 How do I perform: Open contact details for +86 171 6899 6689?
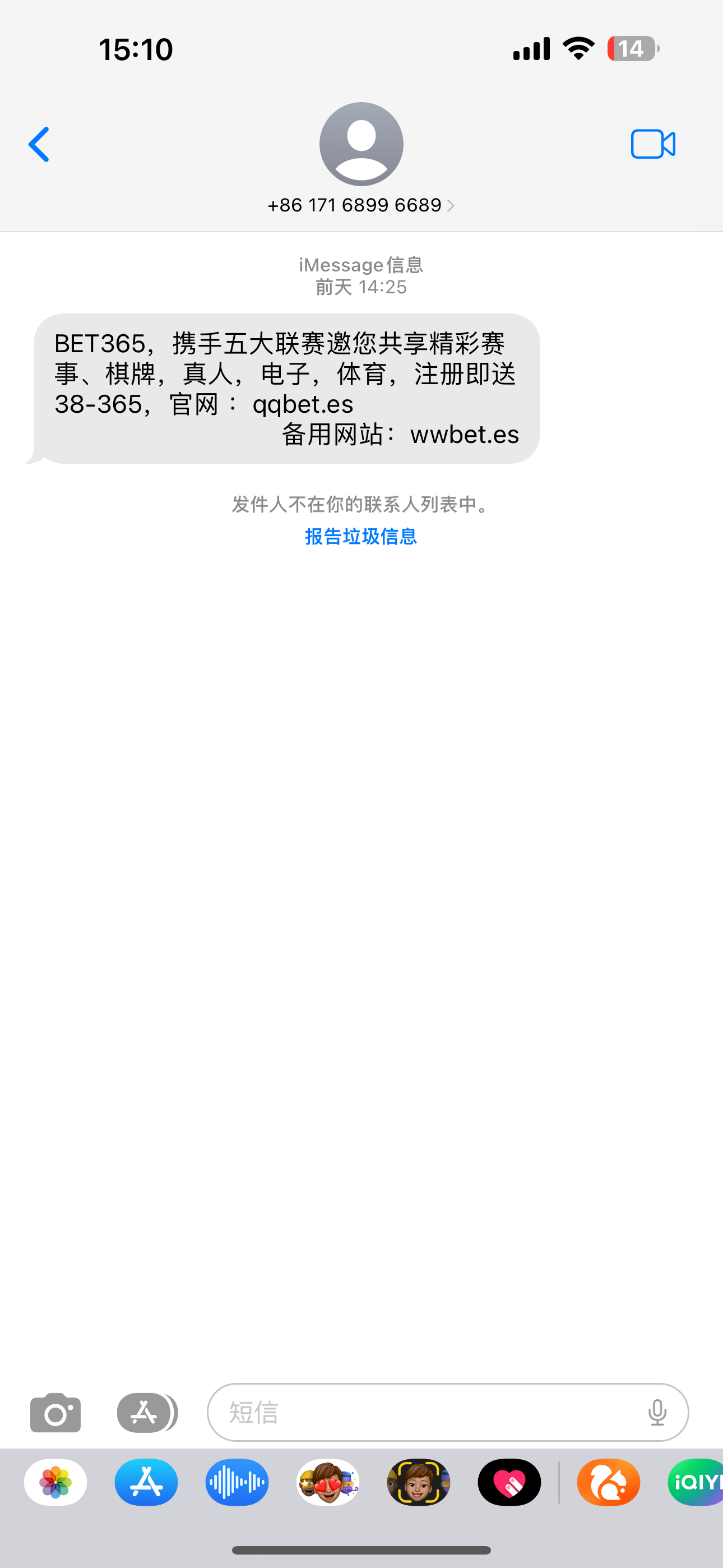click(361, 205)
